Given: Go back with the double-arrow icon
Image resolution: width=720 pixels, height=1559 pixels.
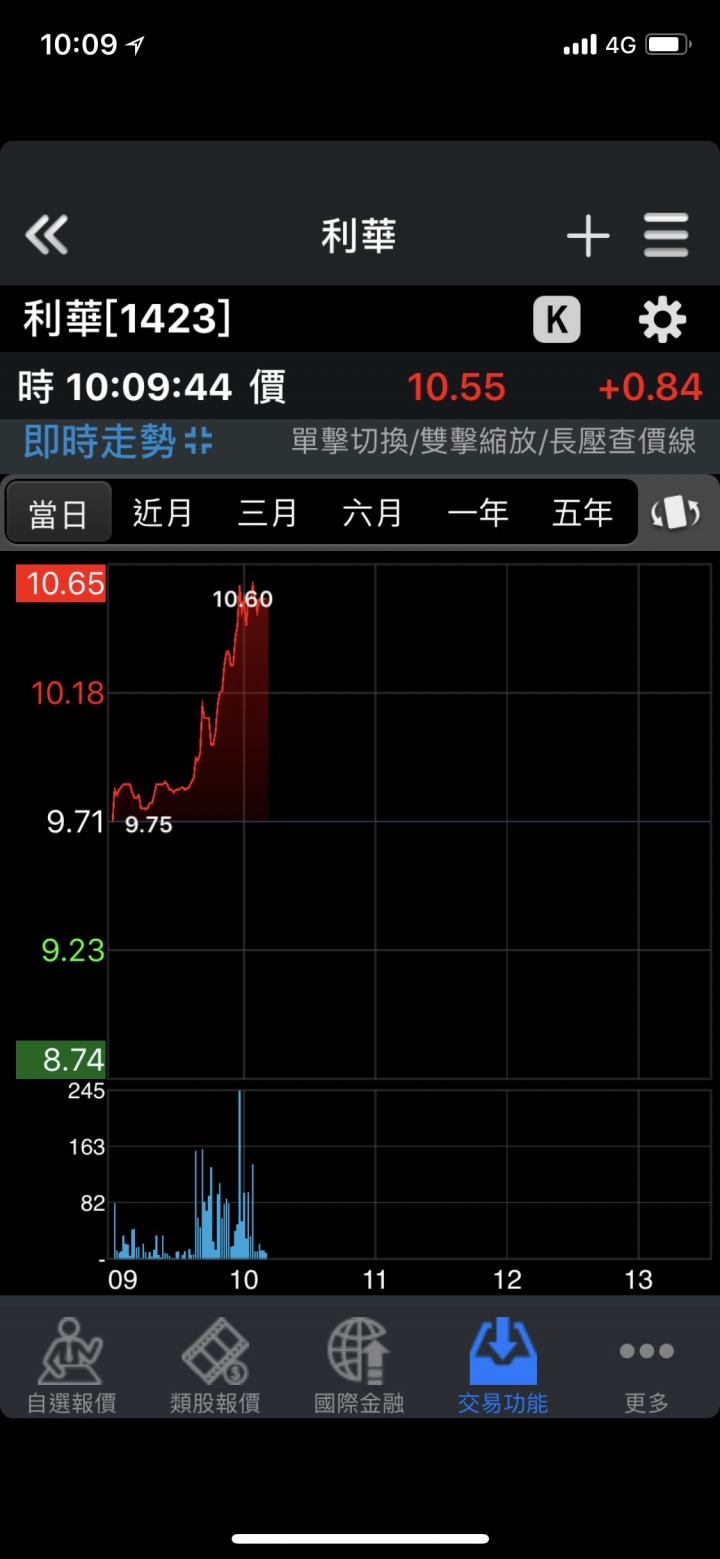Looking at the screenshot, I should [x=46, y=237].
